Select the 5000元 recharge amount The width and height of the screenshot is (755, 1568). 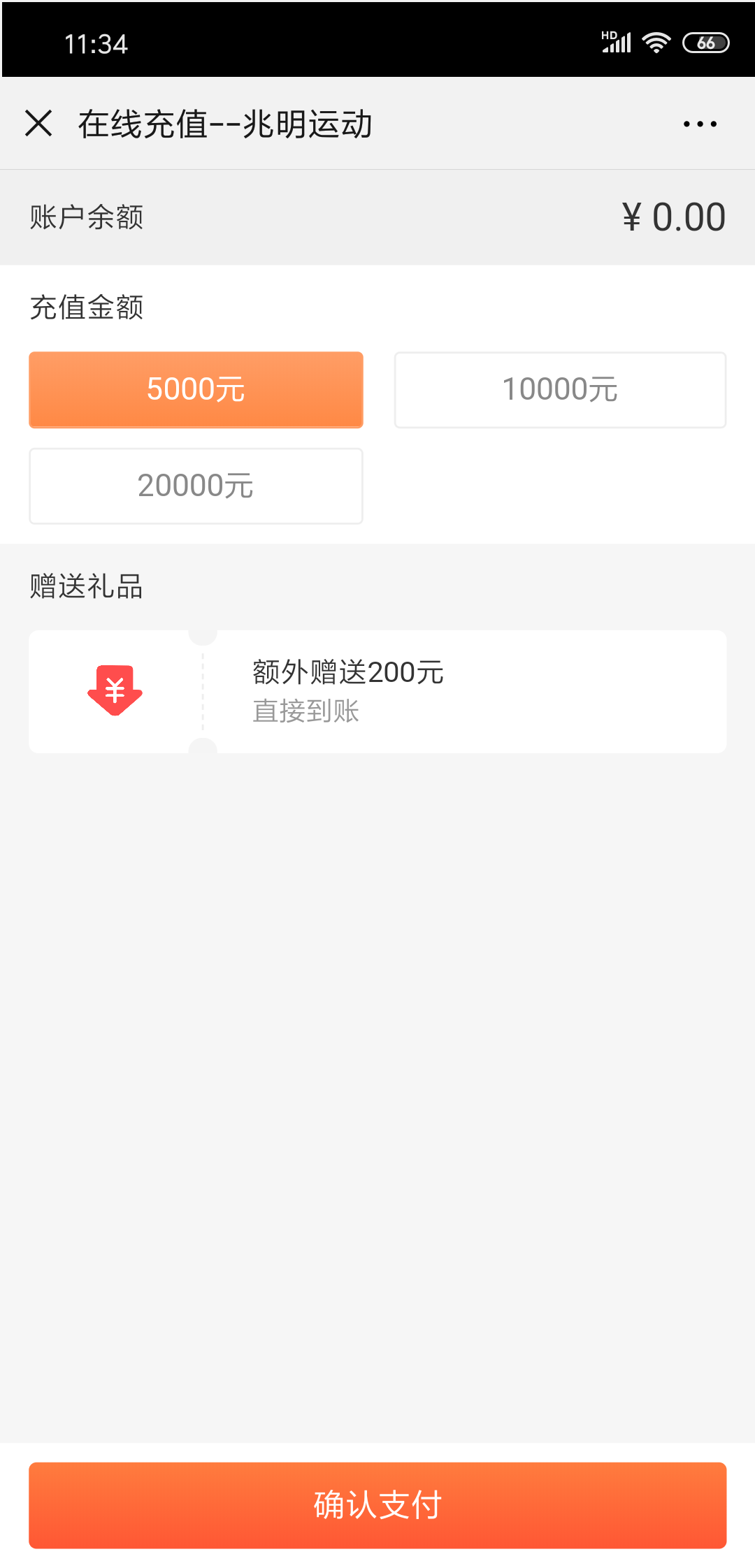[x=196, y=389]
